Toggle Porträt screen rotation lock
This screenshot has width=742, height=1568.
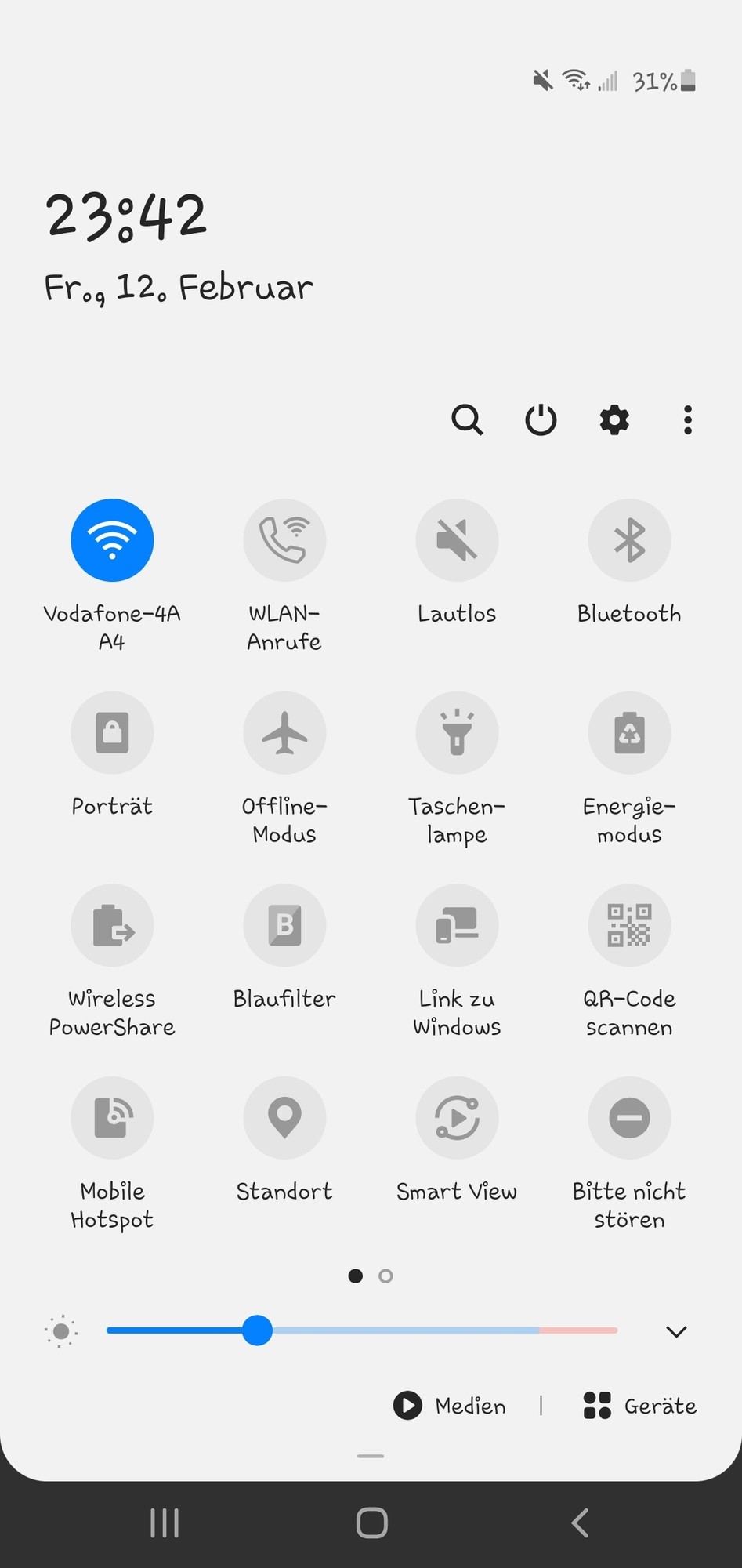point(112,732)
